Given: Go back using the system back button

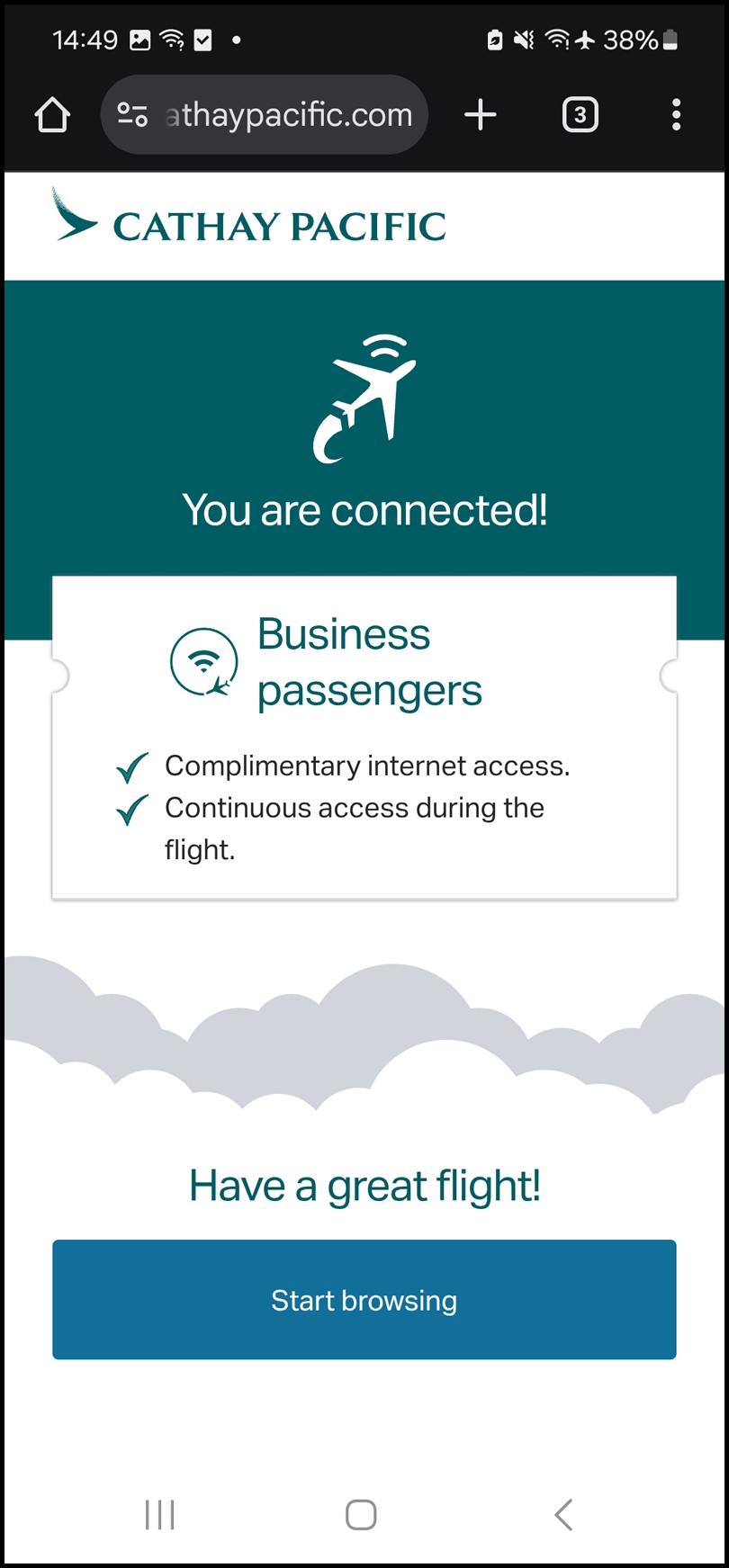Looking at the screenshot, I should [x=563, y=1515].
